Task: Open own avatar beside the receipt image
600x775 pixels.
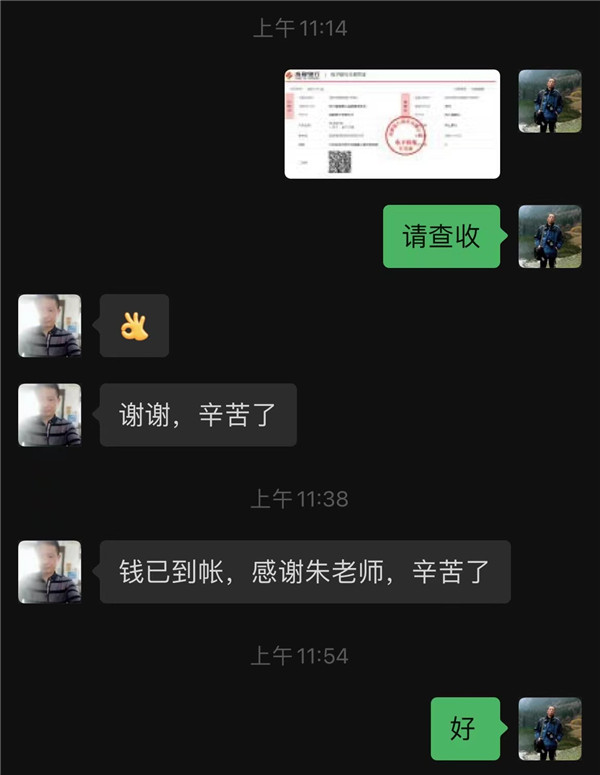Action: click(549, 101)
